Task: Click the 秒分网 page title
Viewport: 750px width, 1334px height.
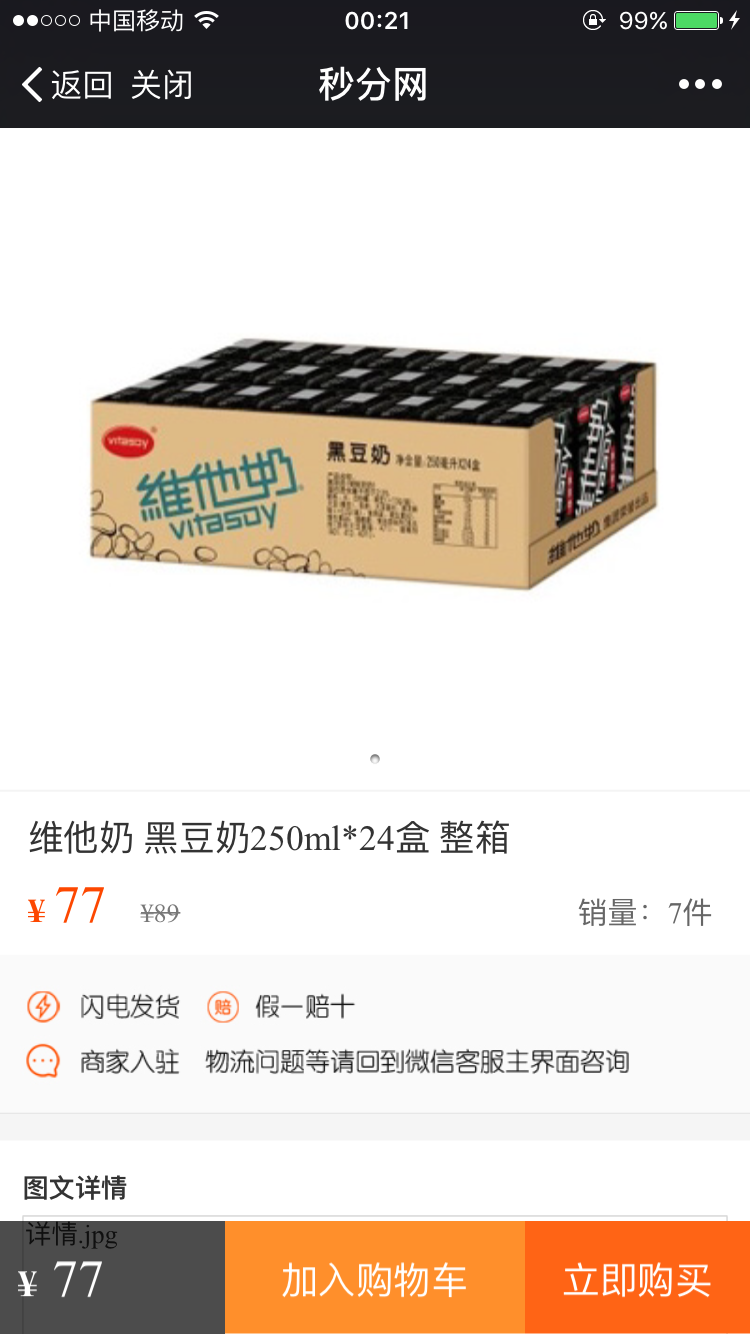Action: click(x=374, y=84)
